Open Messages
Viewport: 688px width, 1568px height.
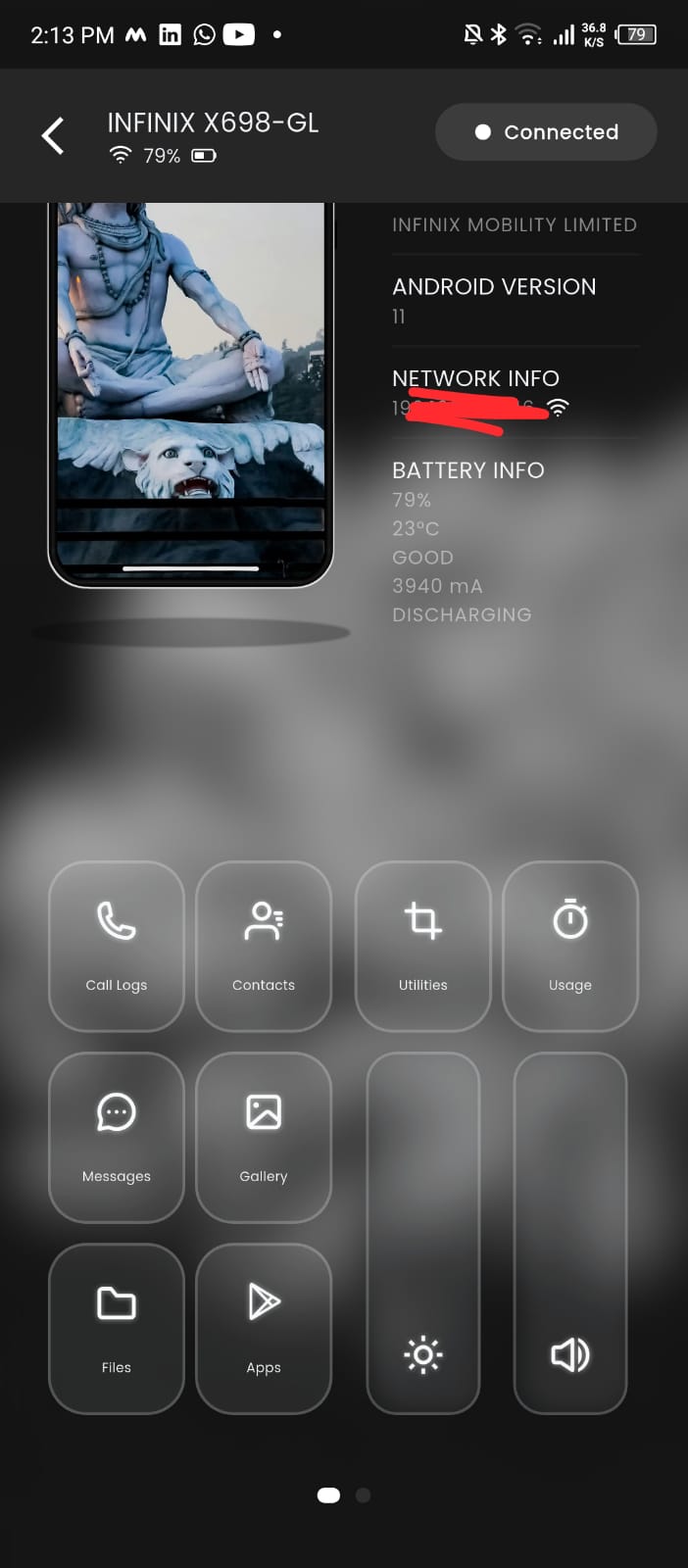[117, 1137]
